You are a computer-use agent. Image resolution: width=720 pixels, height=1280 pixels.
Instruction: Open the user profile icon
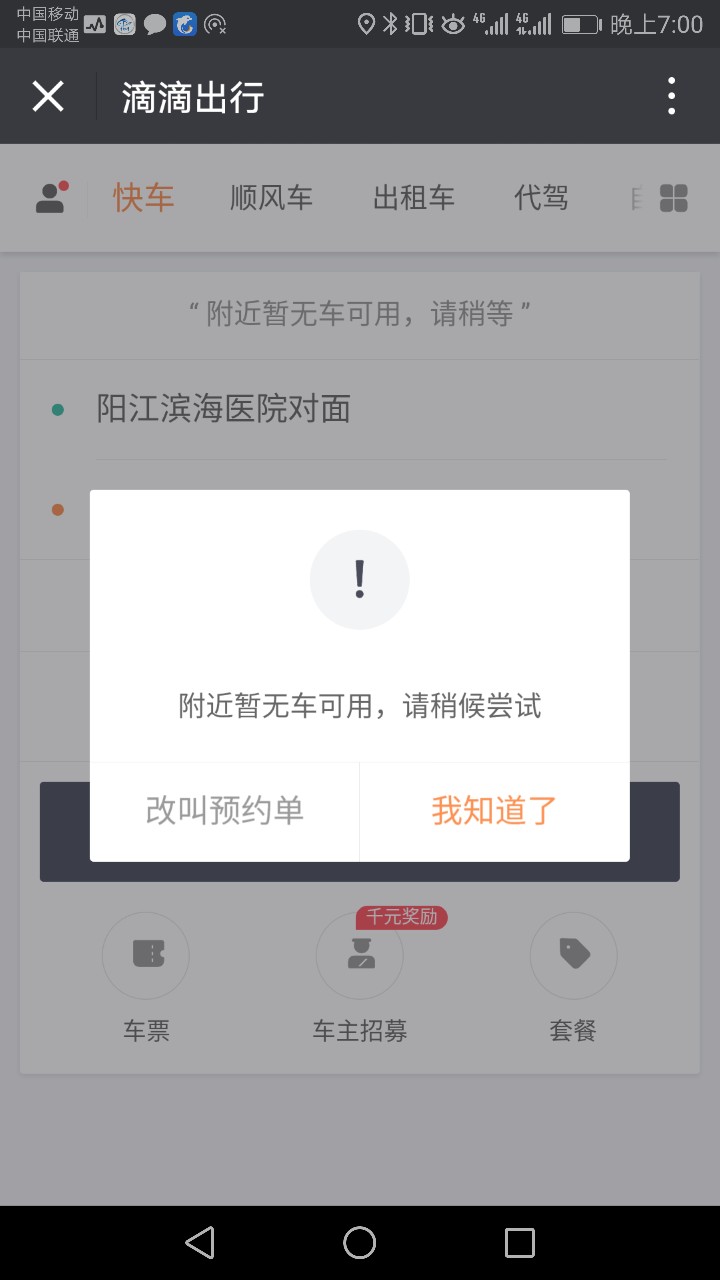[51, 197]
